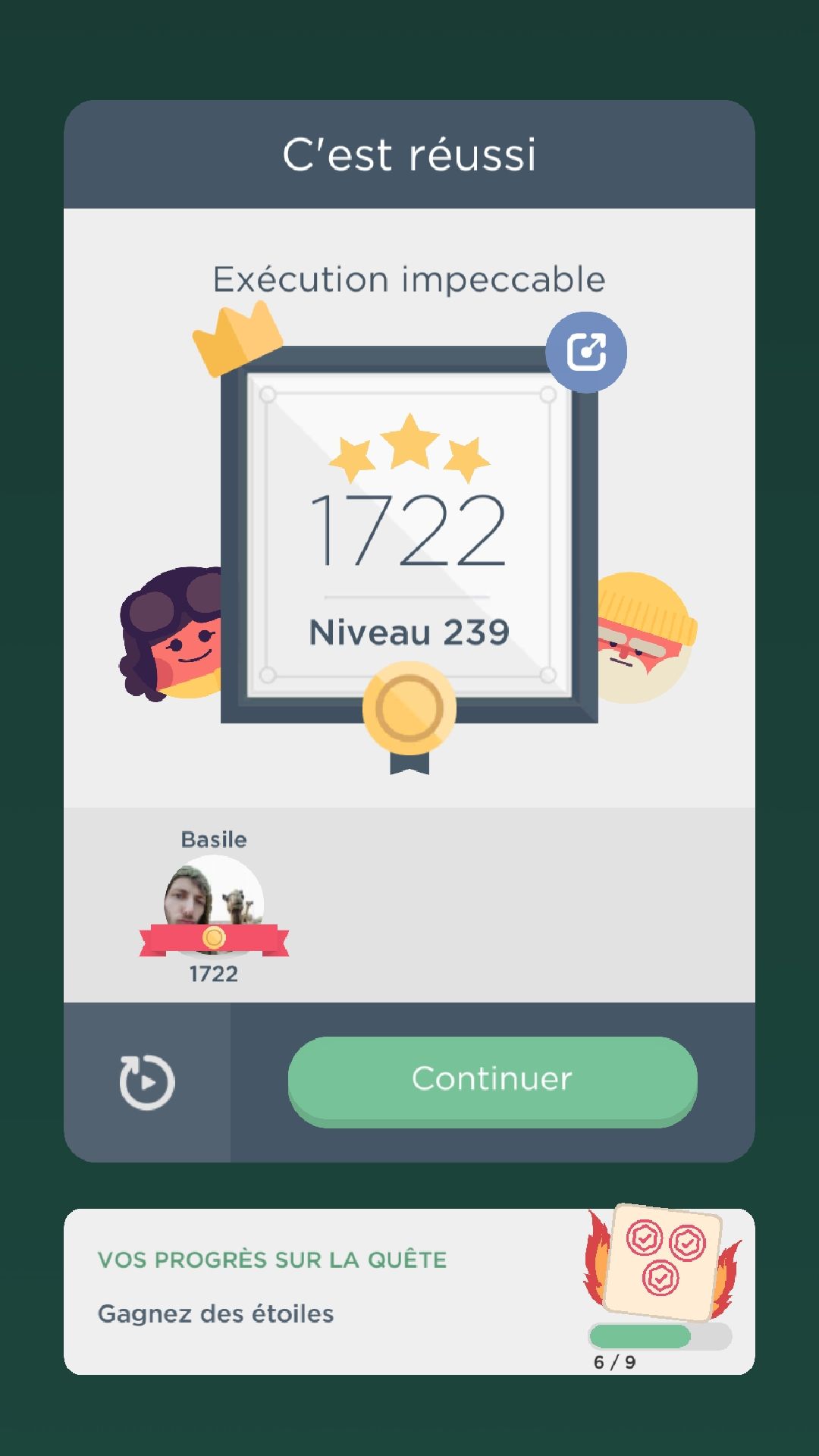Replay the level

tap(147, 1081)
